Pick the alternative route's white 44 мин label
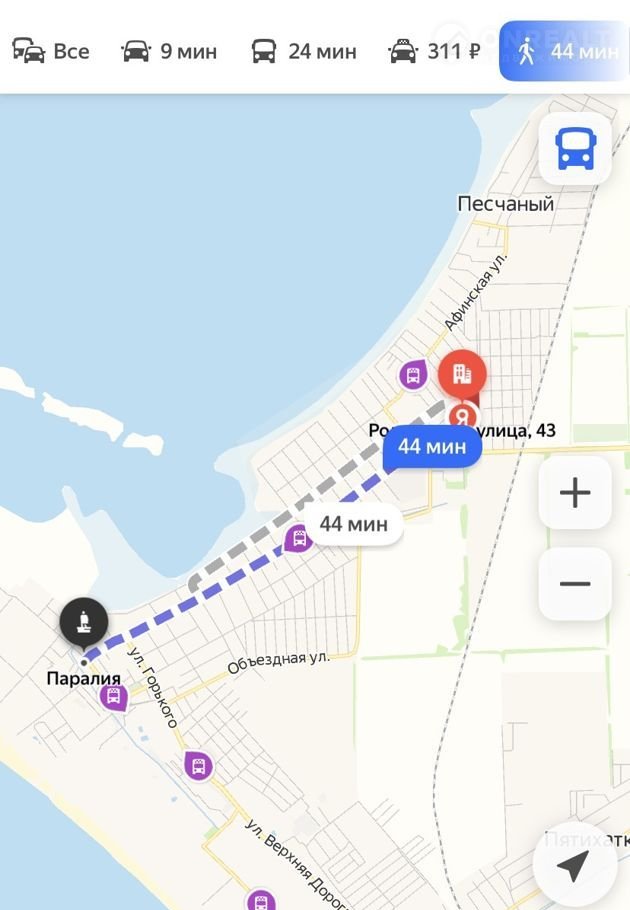Screen dimensions: 630x910 353,523
